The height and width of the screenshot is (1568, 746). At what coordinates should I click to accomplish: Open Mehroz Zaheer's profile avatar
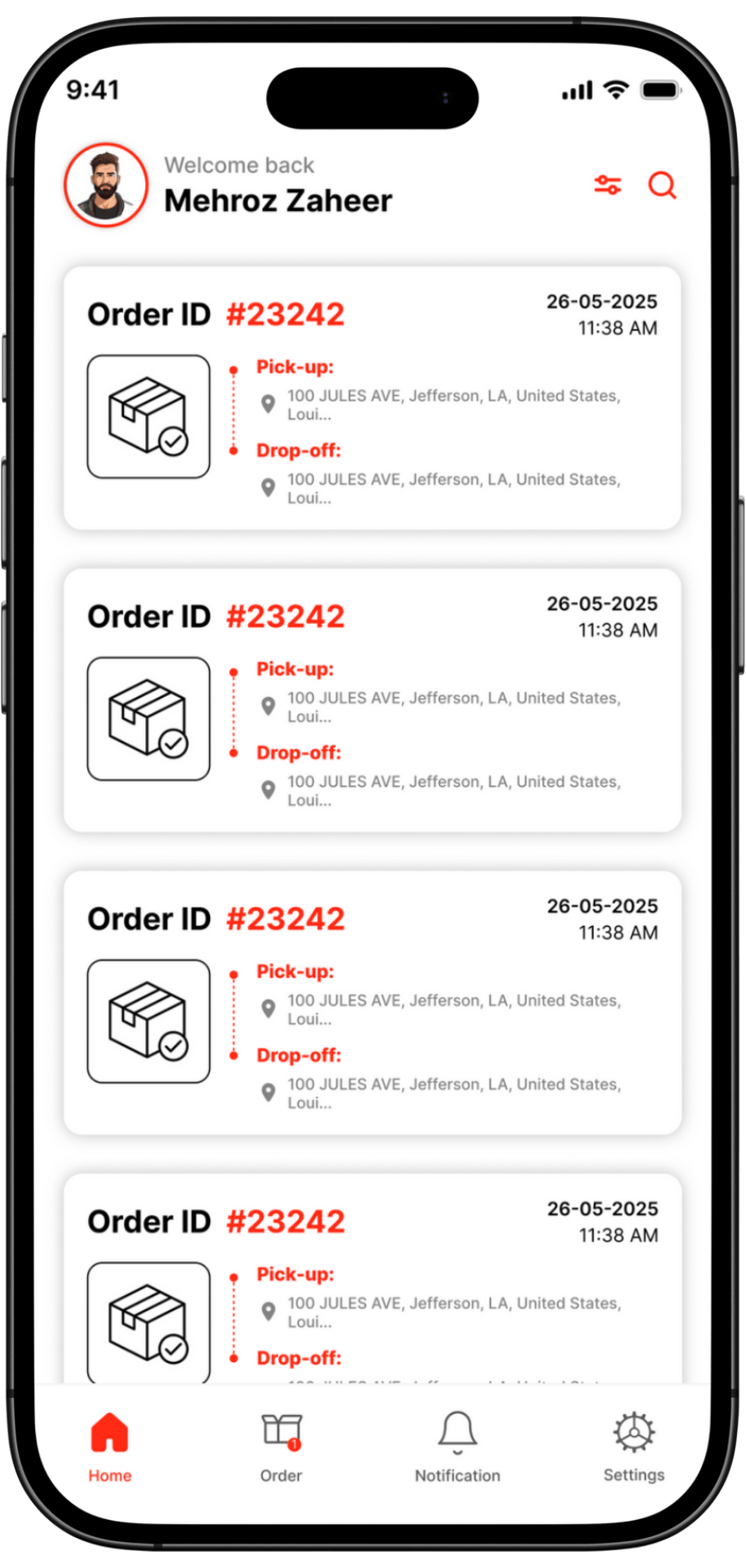pyautogui.click(x=106, y=185)
